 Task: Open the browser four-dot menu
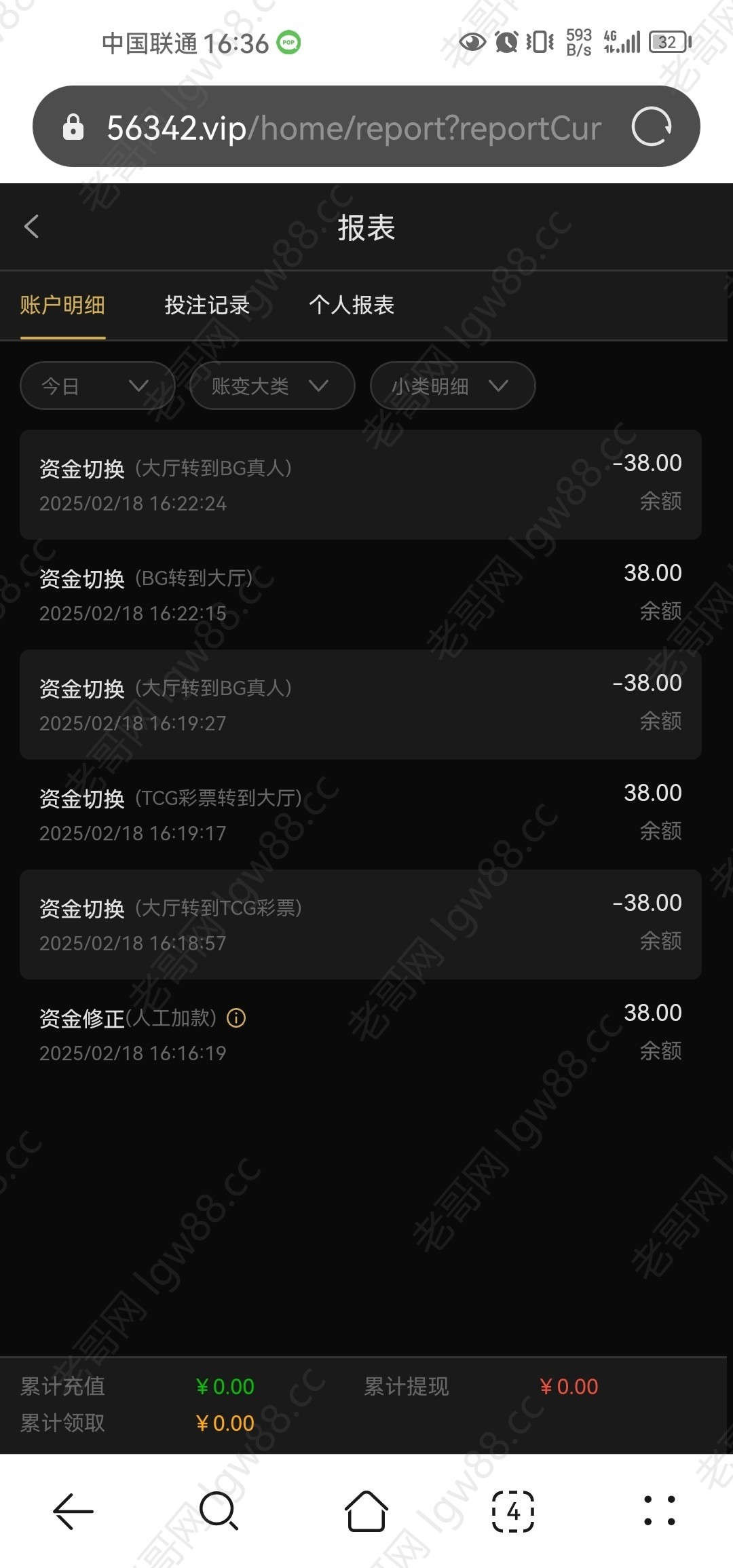(x=660, y=1512)
